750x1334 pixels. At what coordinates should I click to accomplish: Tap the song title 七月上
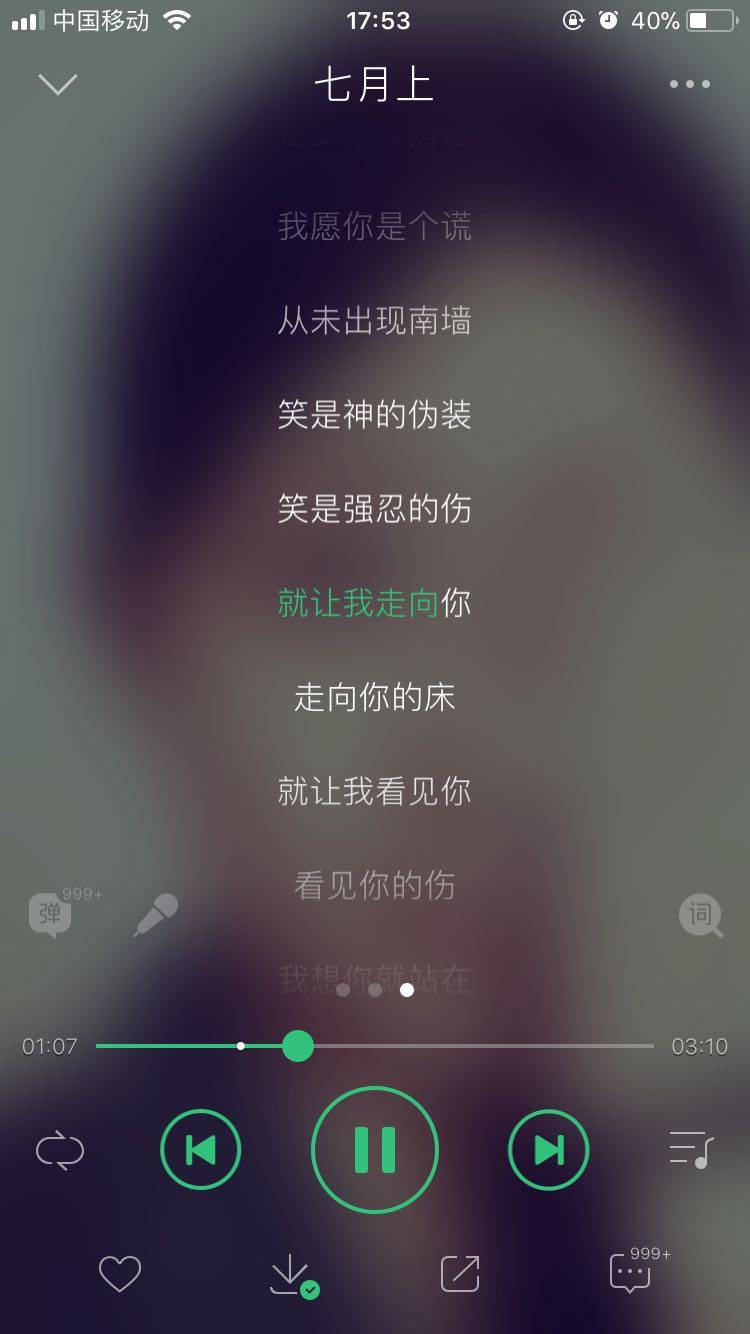click(374, 87)
